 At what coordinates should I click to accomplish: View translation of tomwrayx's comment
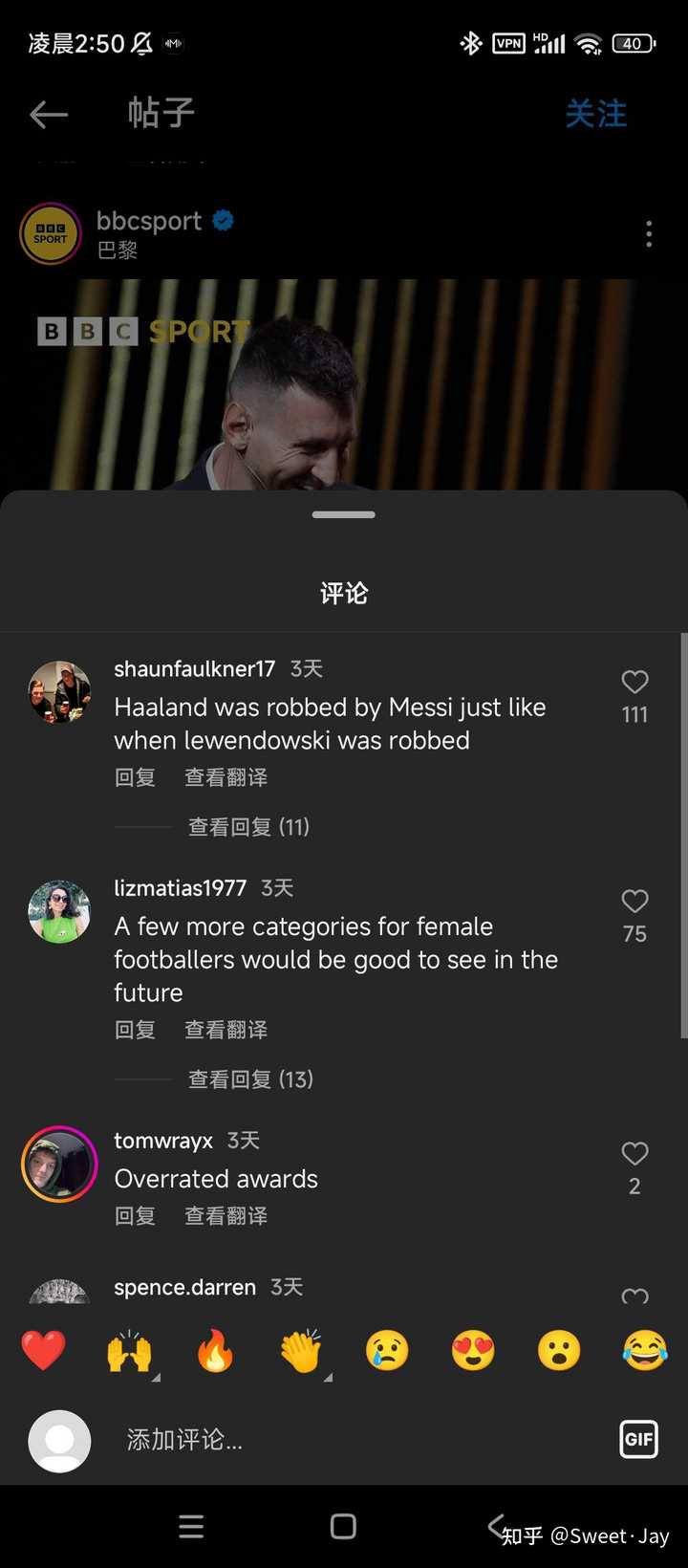pyautogui.click(x=226, y=1216)
